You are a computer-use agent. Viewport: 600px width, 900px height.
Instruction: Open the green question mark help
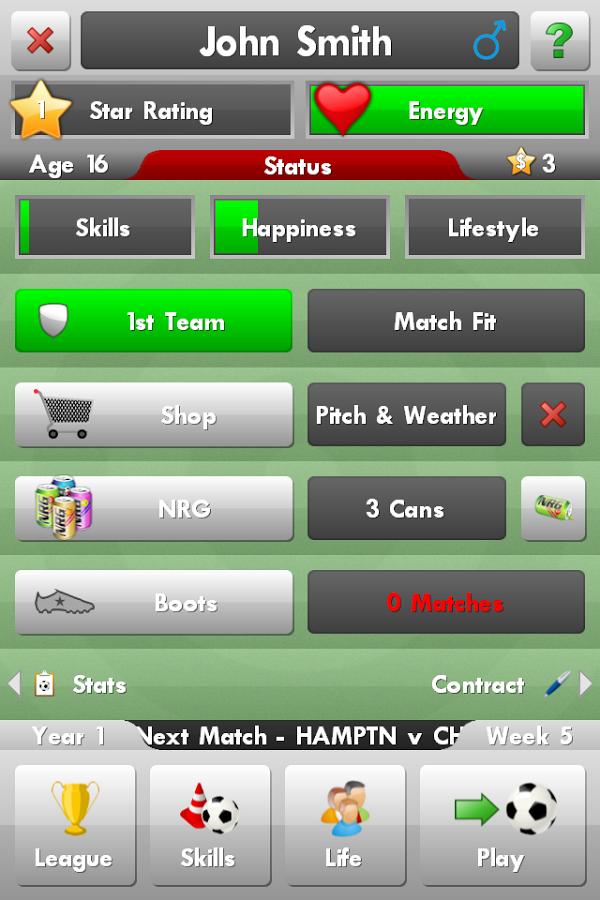tap(559, 41)
